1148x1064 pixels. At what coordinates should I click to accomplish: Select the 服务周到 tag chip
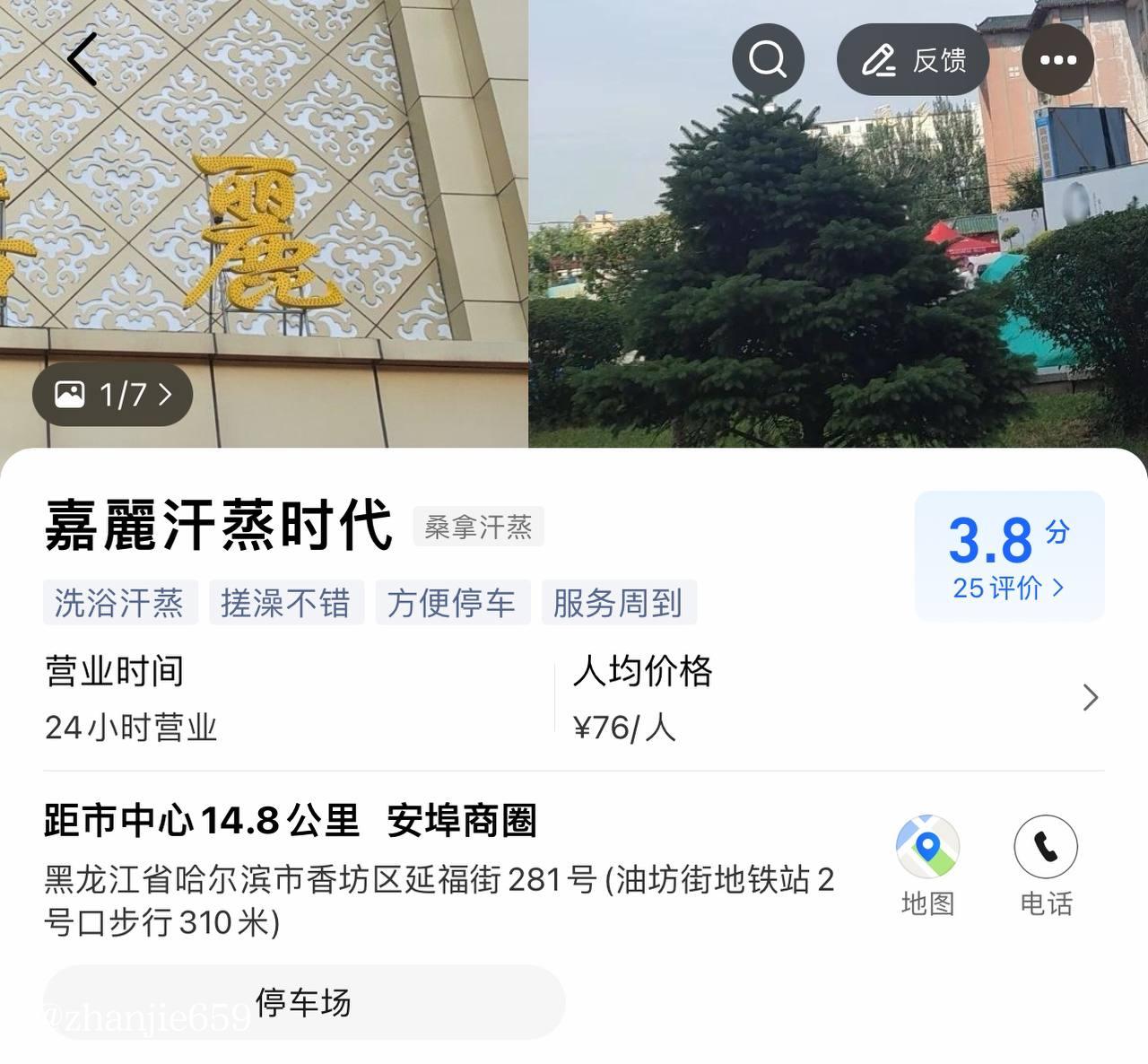click(x=618, y=602)
